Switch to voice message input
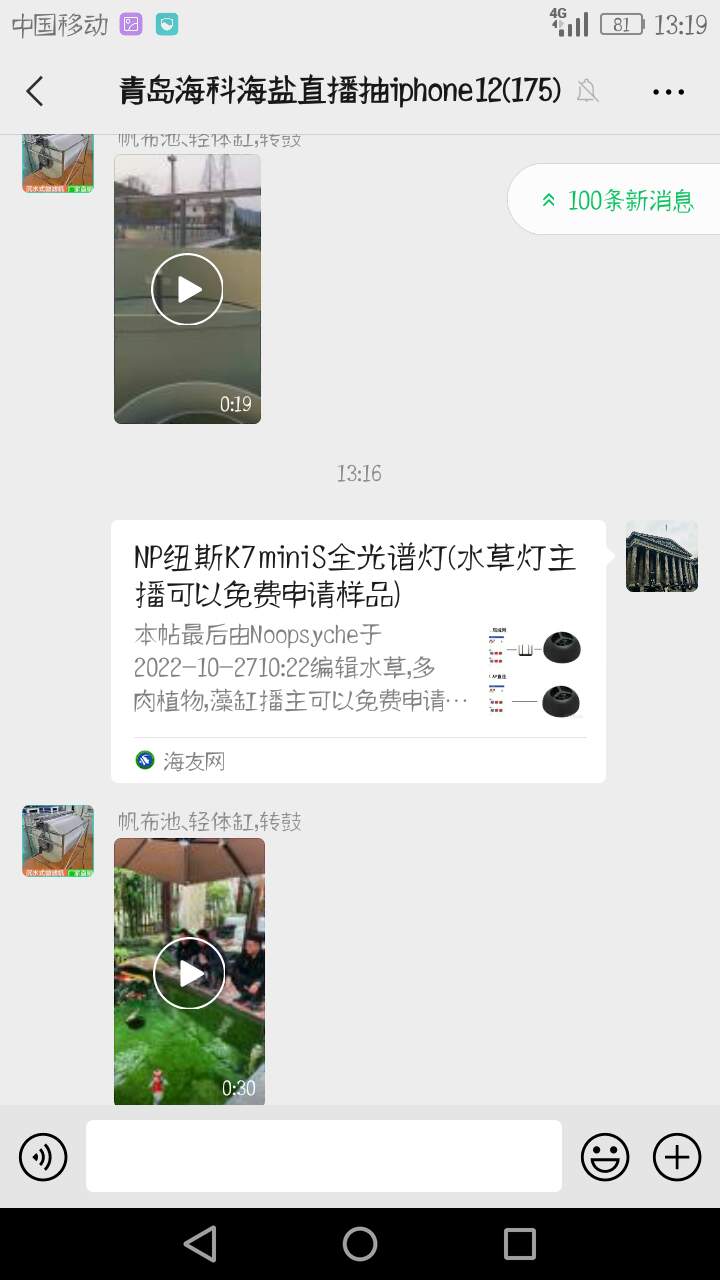The height and width of the screenshot is (1280, 720). [x=43, y=1157]
